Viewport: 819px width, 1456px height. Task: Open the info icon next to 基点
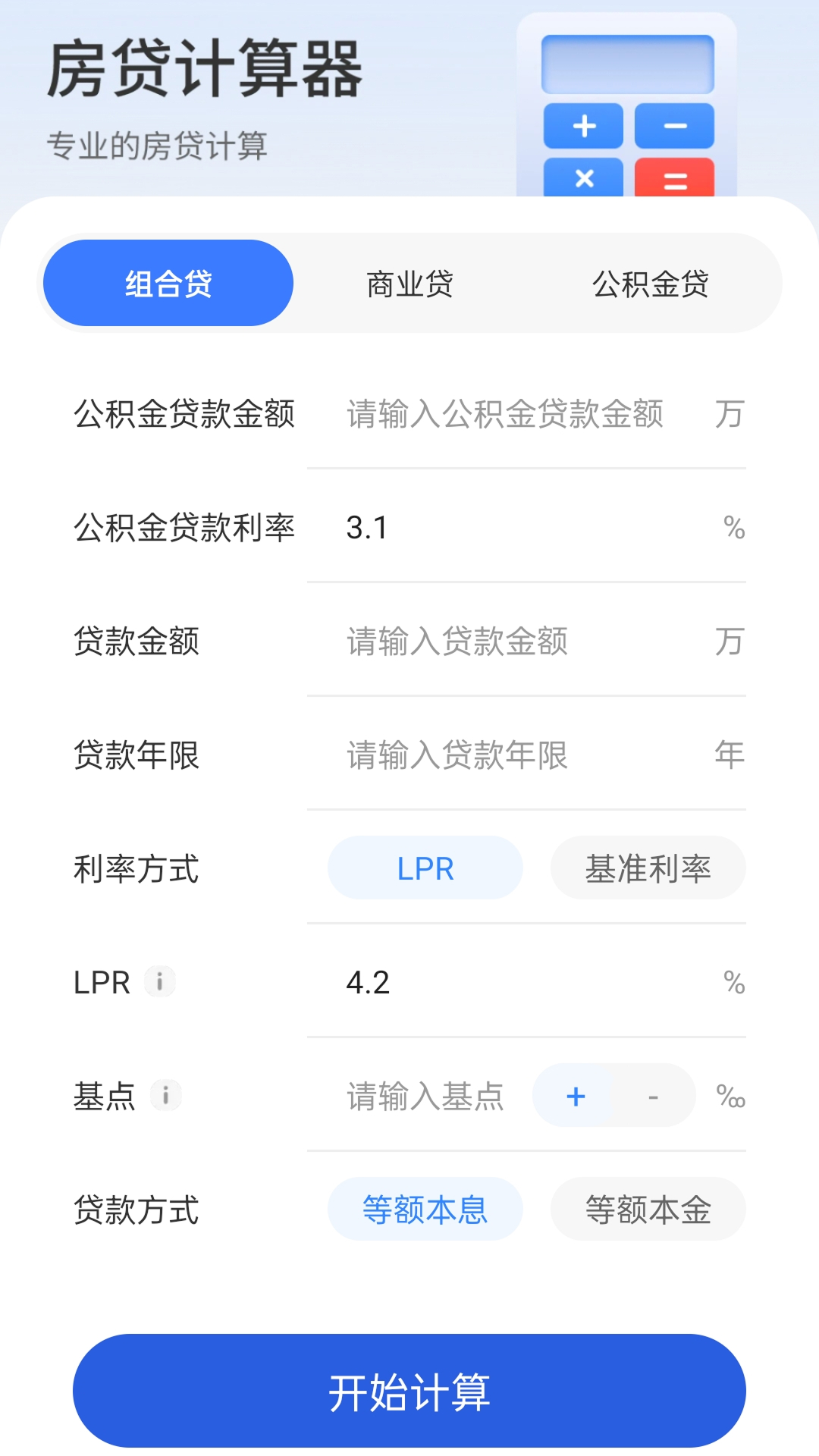click(166, 1096)
